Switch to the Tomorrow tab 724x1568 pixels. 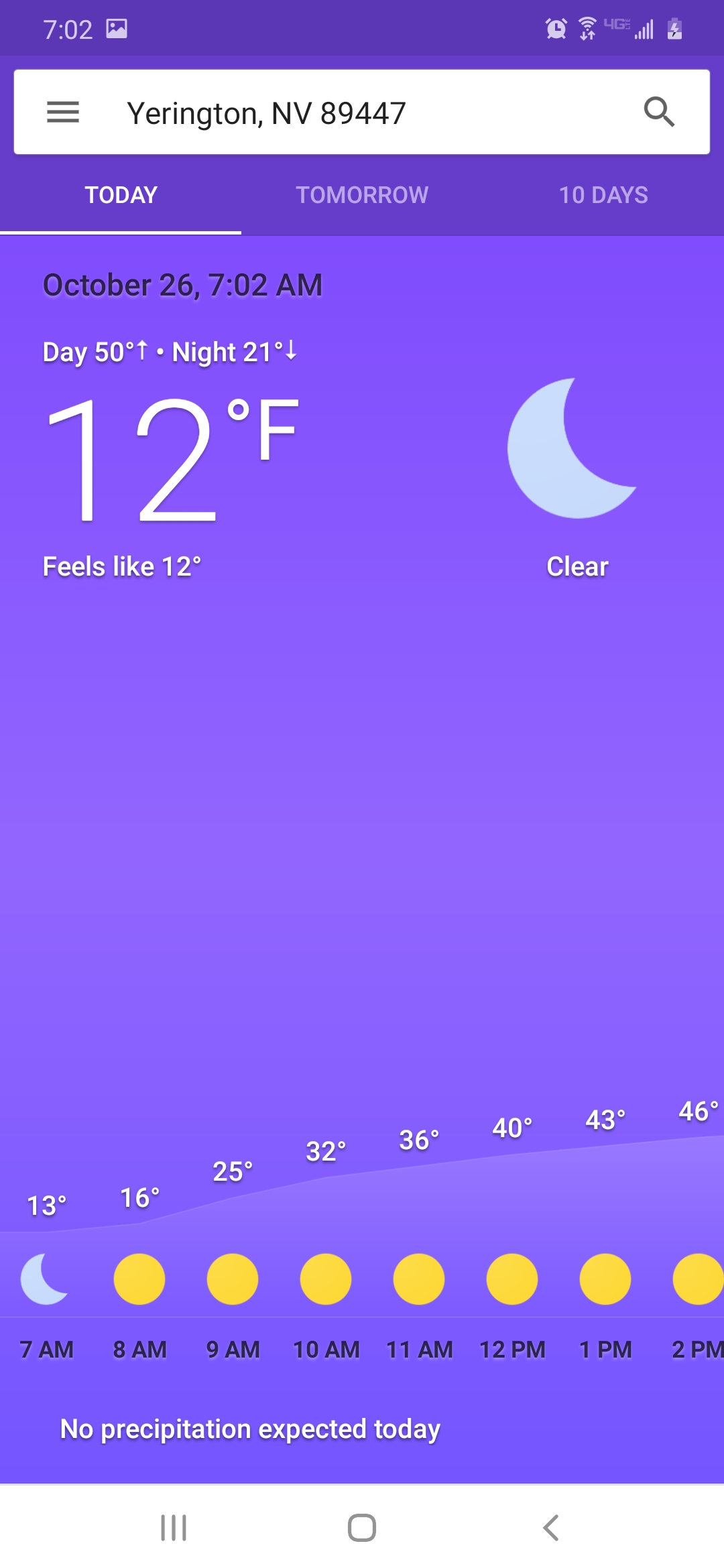(x=362, y=195)
